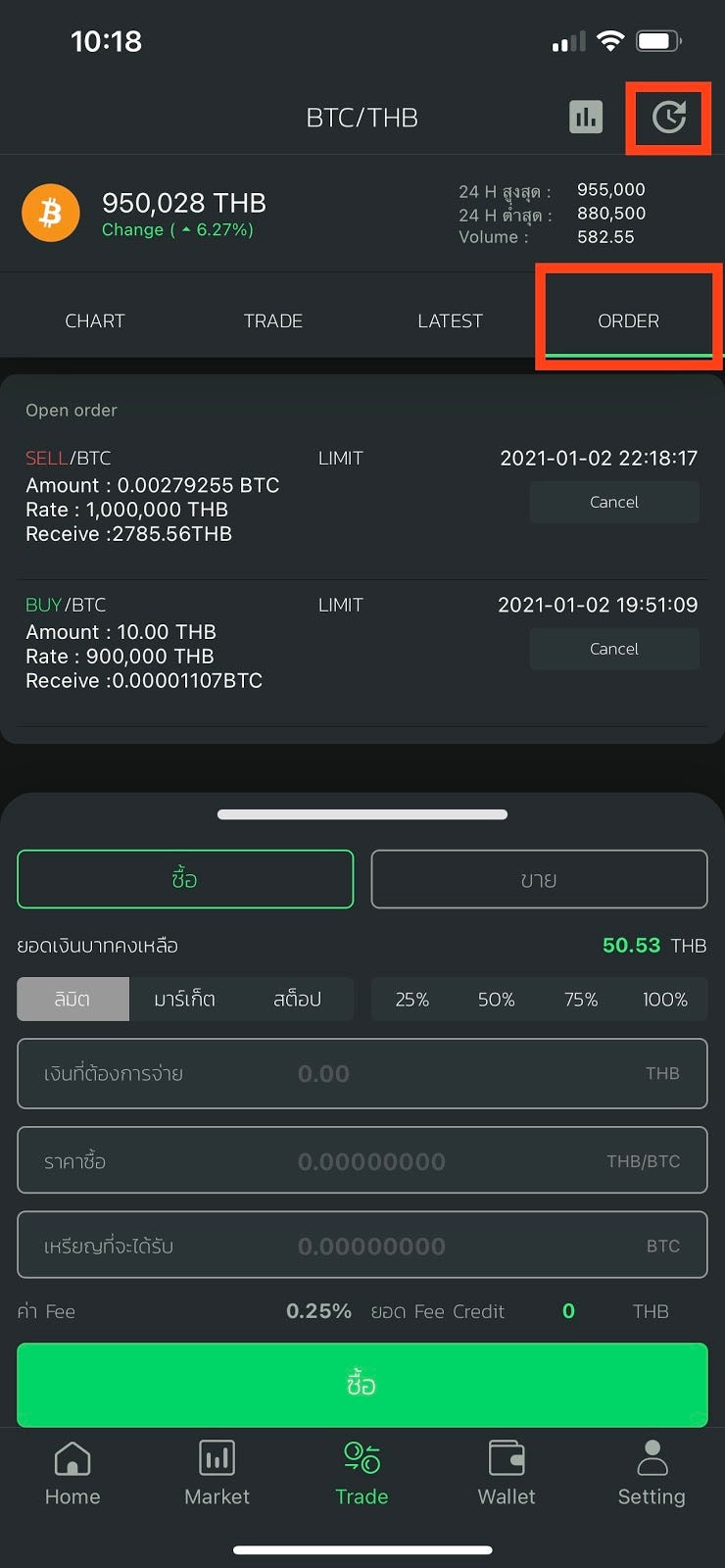The image size is (725, 1568).
Task: Switch to the TRADE tab
Action: [273, 320]
